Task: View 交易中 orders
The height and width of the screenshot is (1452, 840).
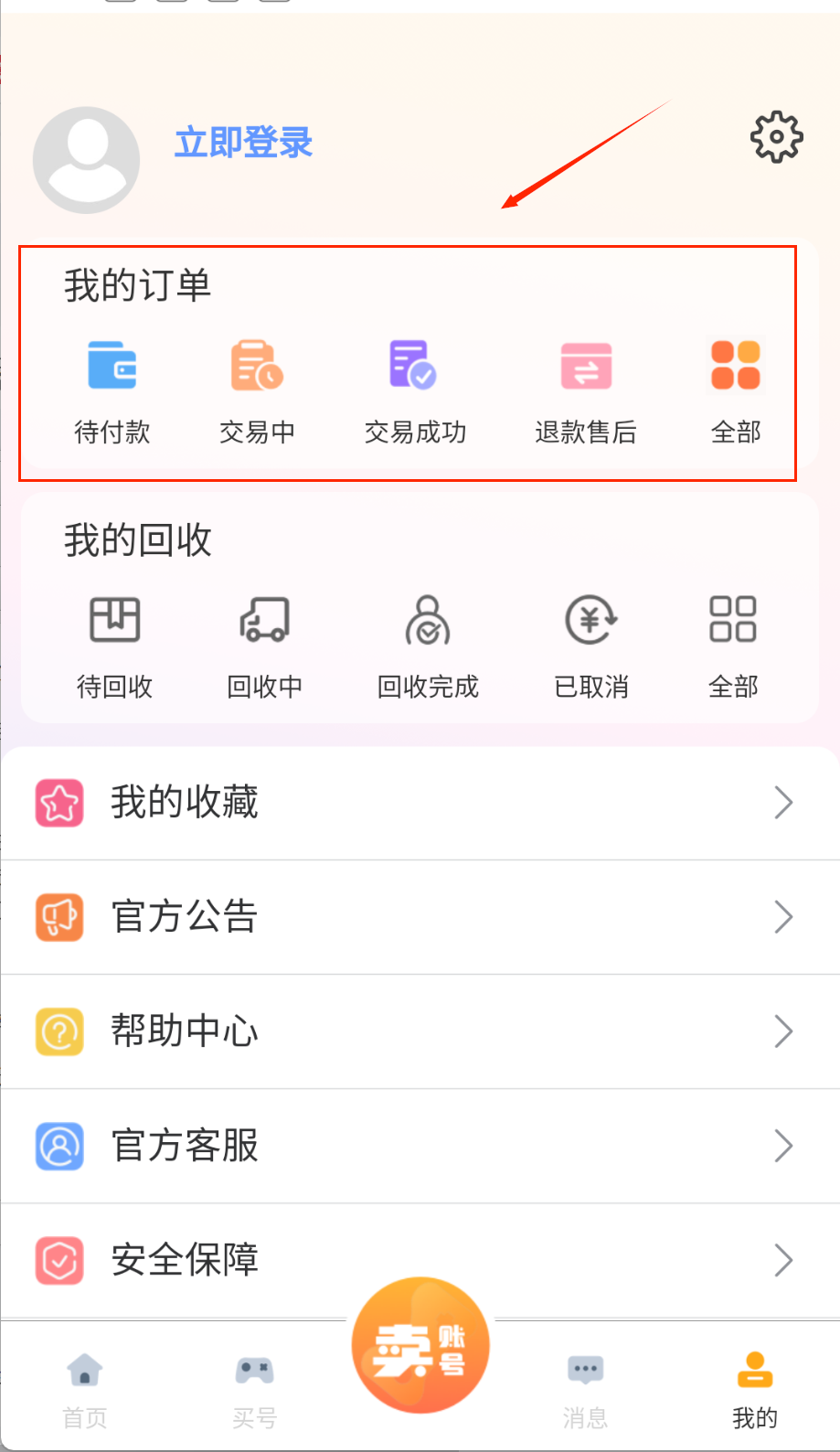Action: click(x=257, y=390)
